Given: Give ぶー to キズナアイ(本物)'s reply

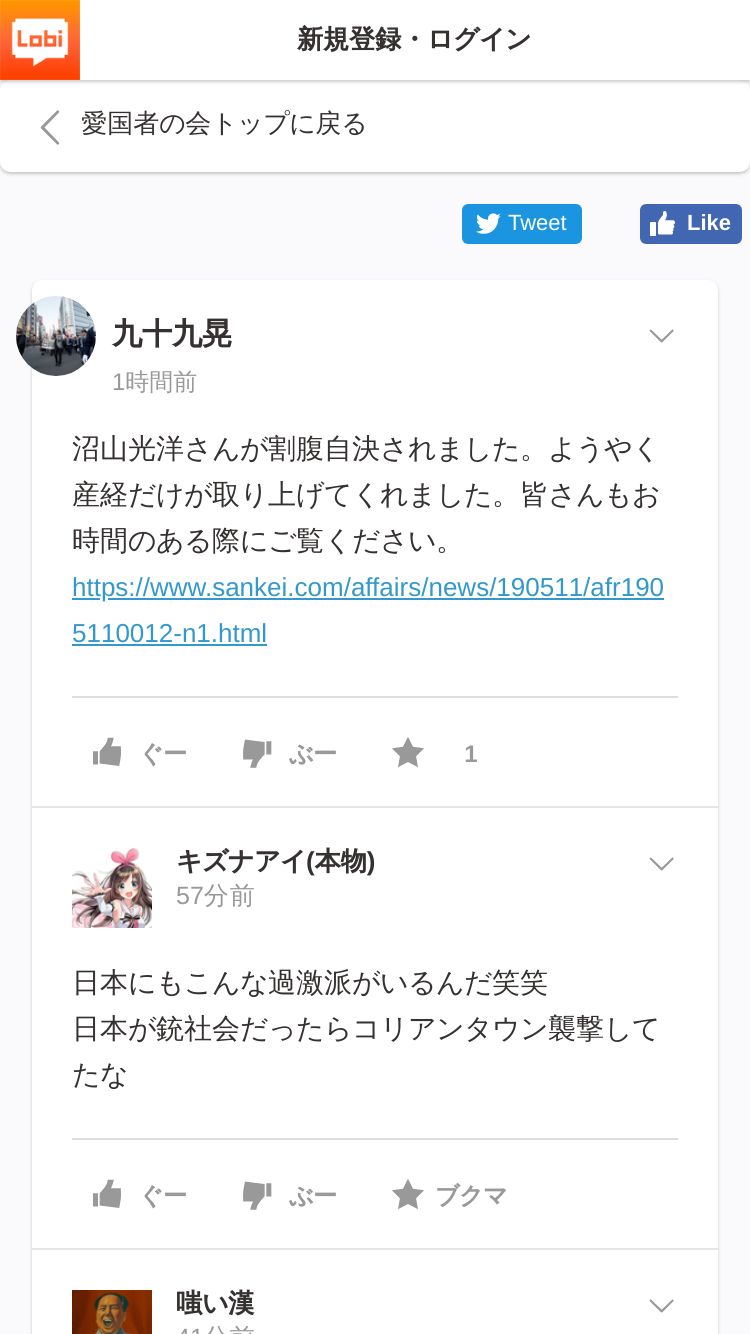Looking at the screenshot, I should (290, 1195).
